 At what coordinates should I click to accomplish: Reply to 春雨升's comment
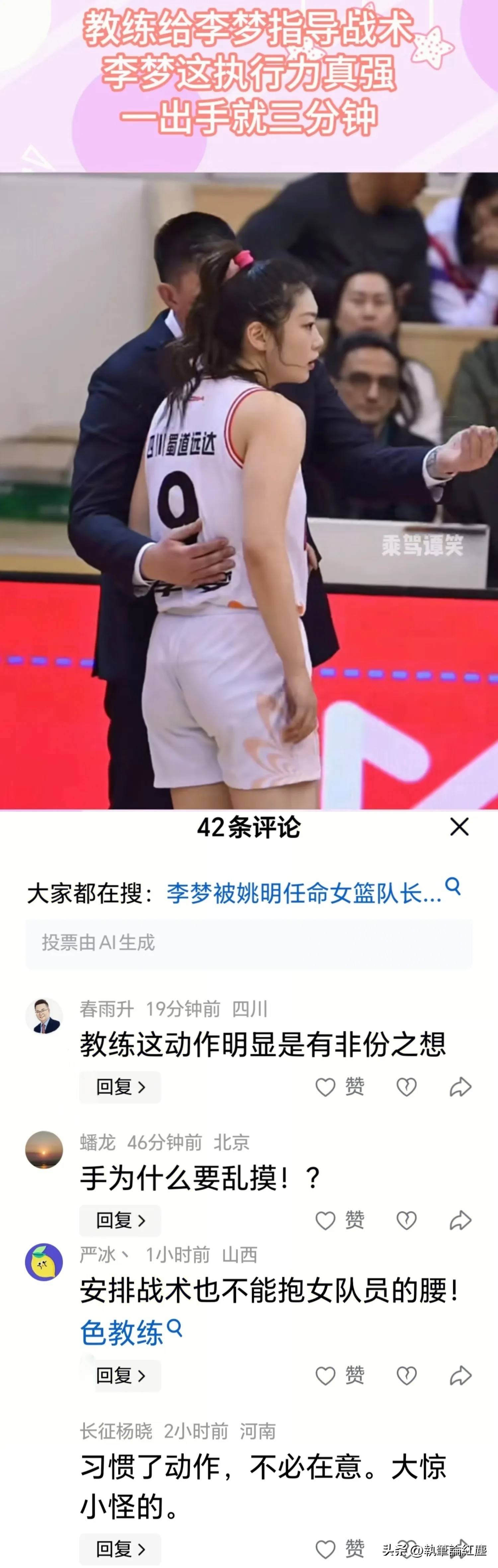[121, 1086]
